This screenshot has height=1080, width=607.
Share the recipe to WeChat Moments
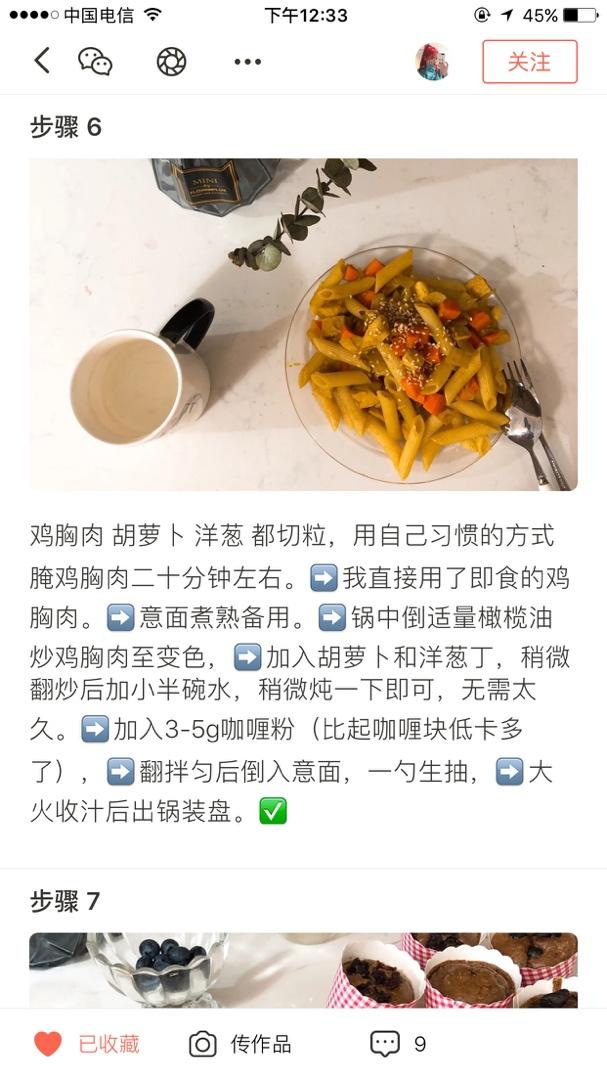[x=171, y=61]
